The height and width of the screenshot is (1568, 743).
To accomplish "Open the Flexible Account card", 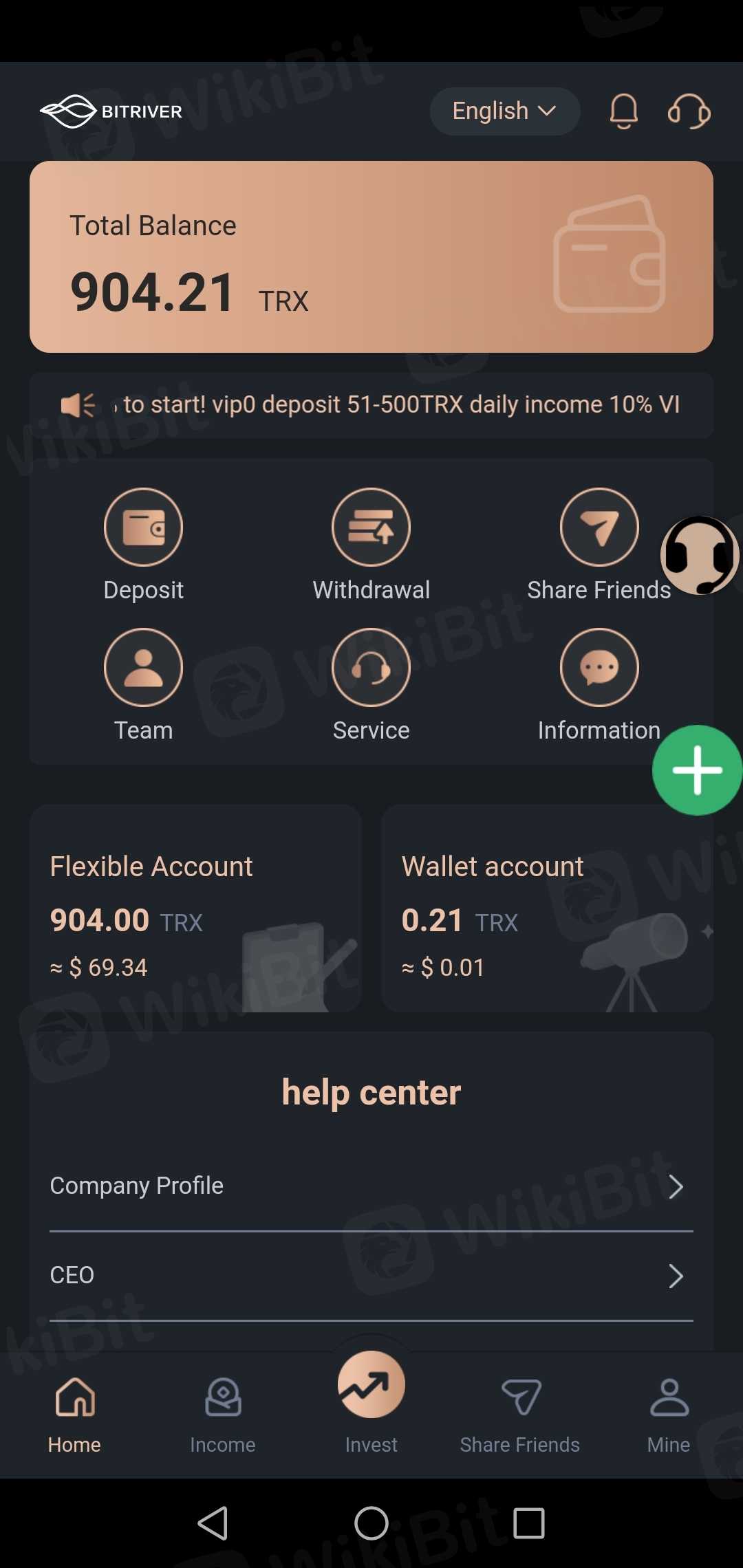I will pos(195,908).
